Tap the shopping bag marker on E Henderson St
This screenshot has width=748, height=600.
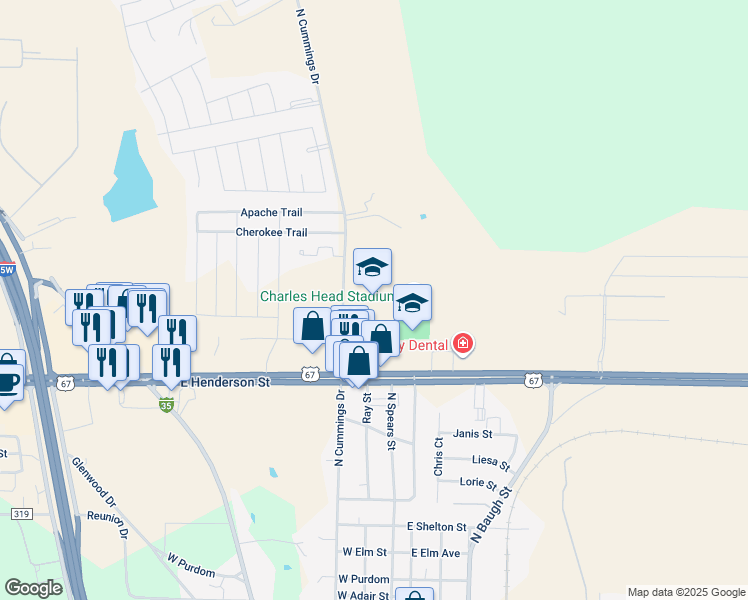tap(359, 363)
